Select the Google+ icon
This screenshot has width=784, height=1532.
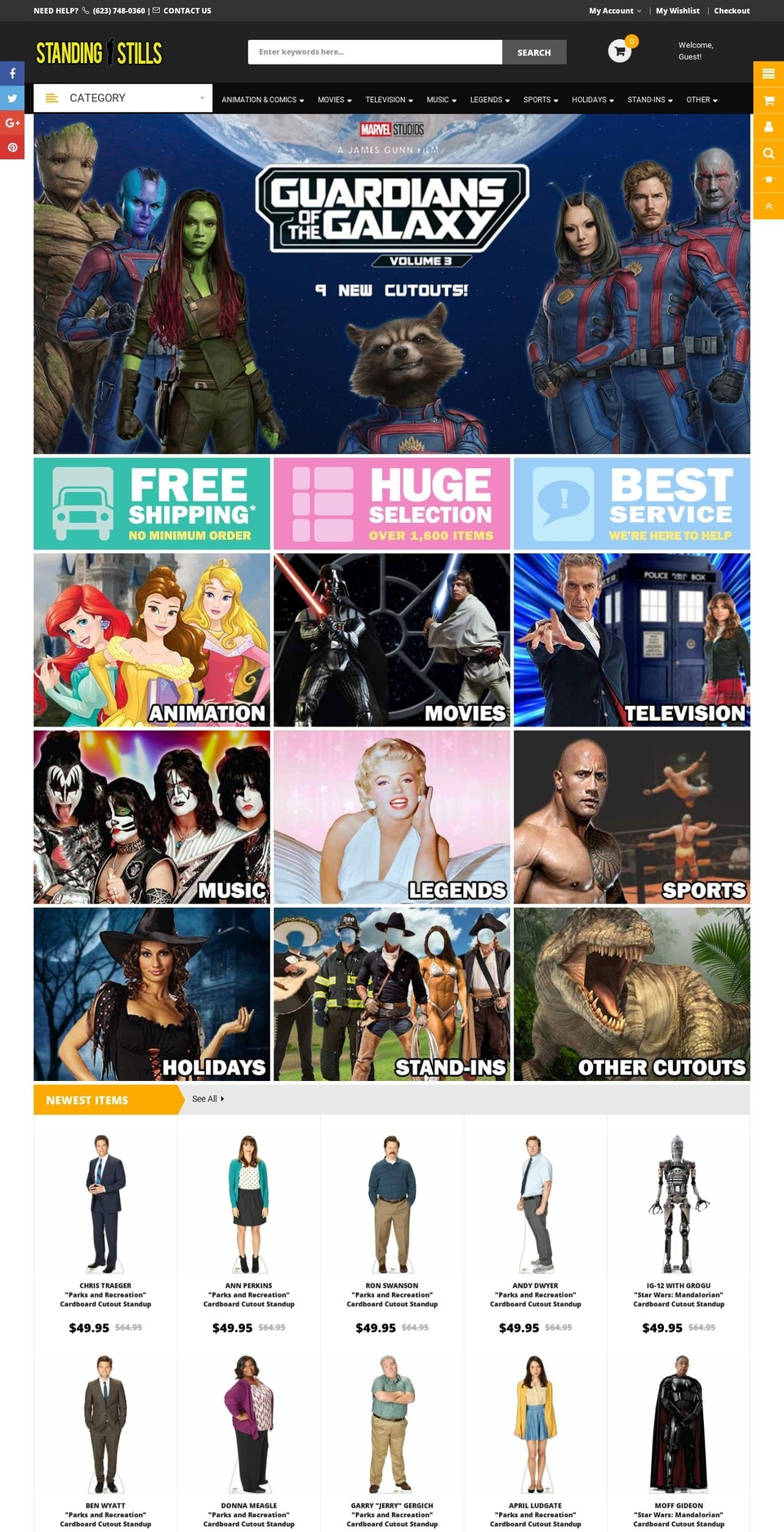click(x=12, y=123)
